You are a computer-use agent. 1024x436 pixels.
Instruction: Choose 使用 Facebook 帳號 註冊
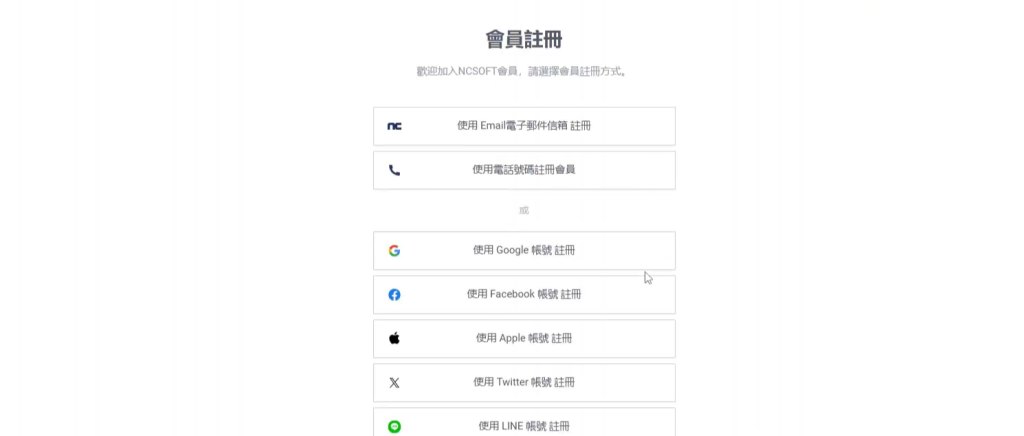(x=524, y=294)
